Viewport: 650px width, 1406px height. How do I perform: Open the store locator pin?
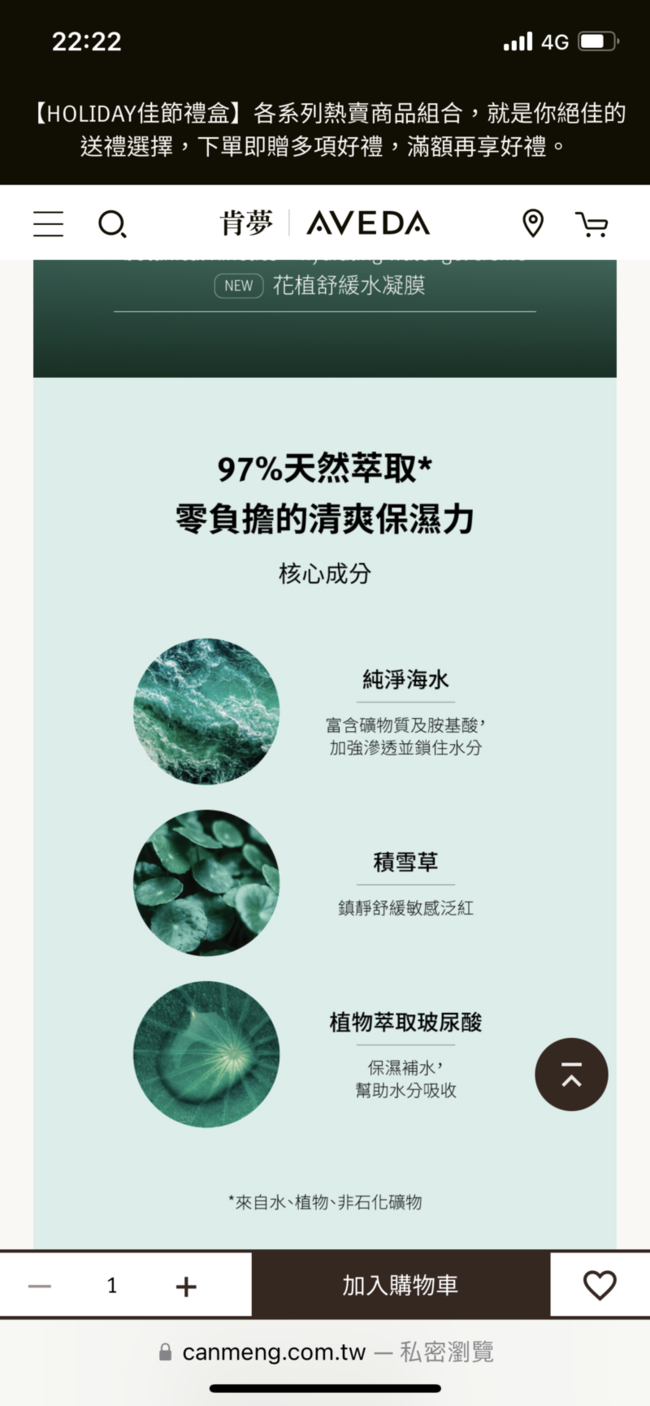click(533, 223)
